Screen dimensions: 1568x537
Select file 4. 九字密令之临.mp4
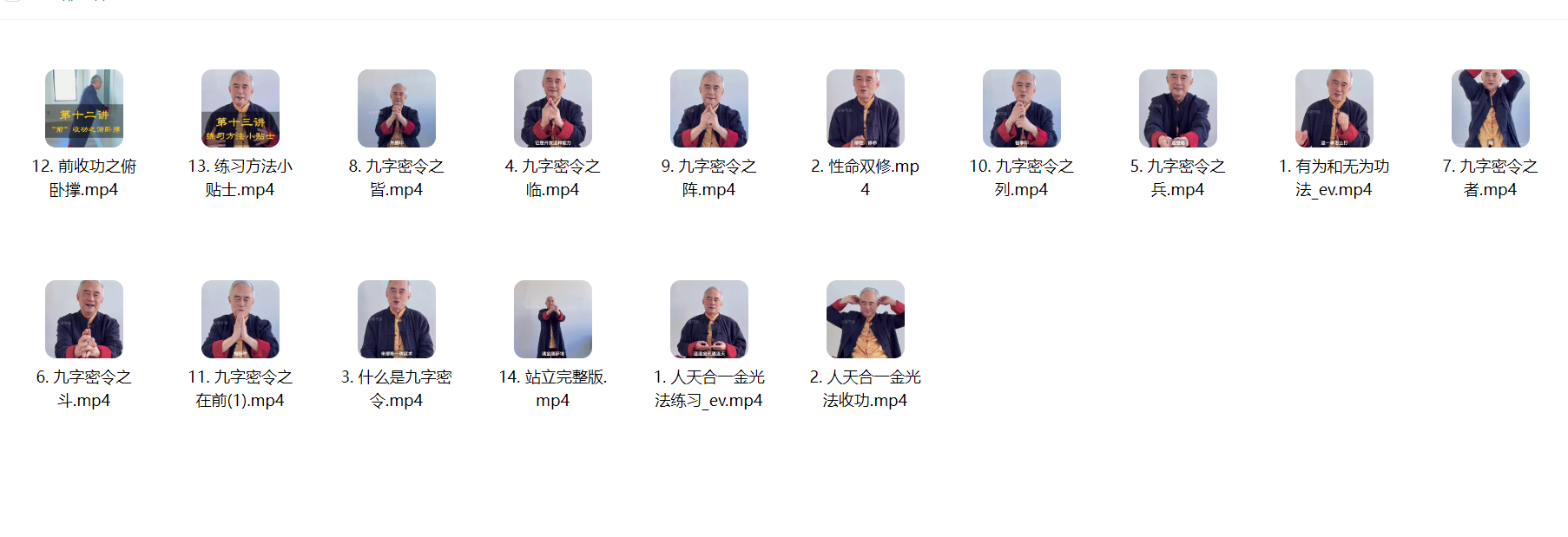553,108
